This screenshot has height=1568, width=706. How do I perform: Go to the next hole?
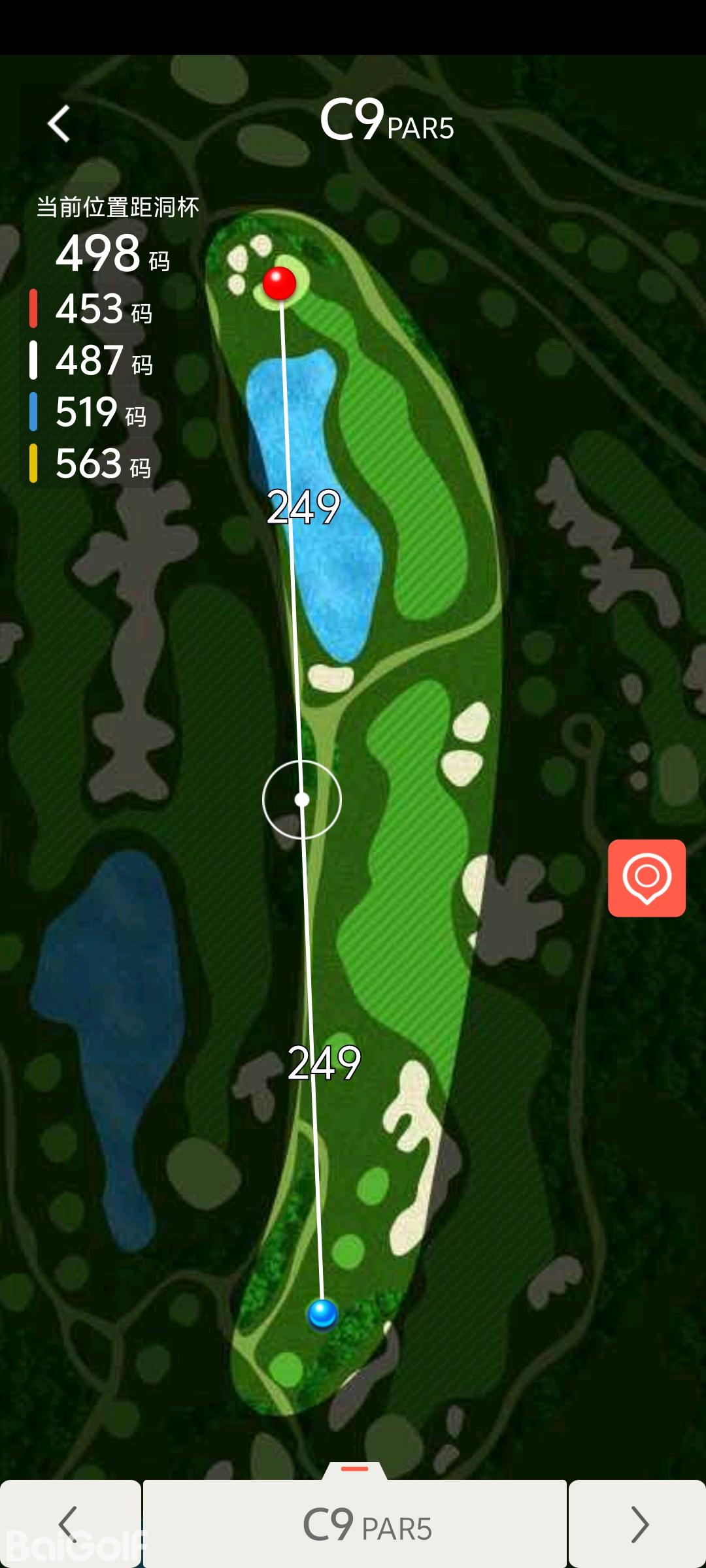[638, 1524]
